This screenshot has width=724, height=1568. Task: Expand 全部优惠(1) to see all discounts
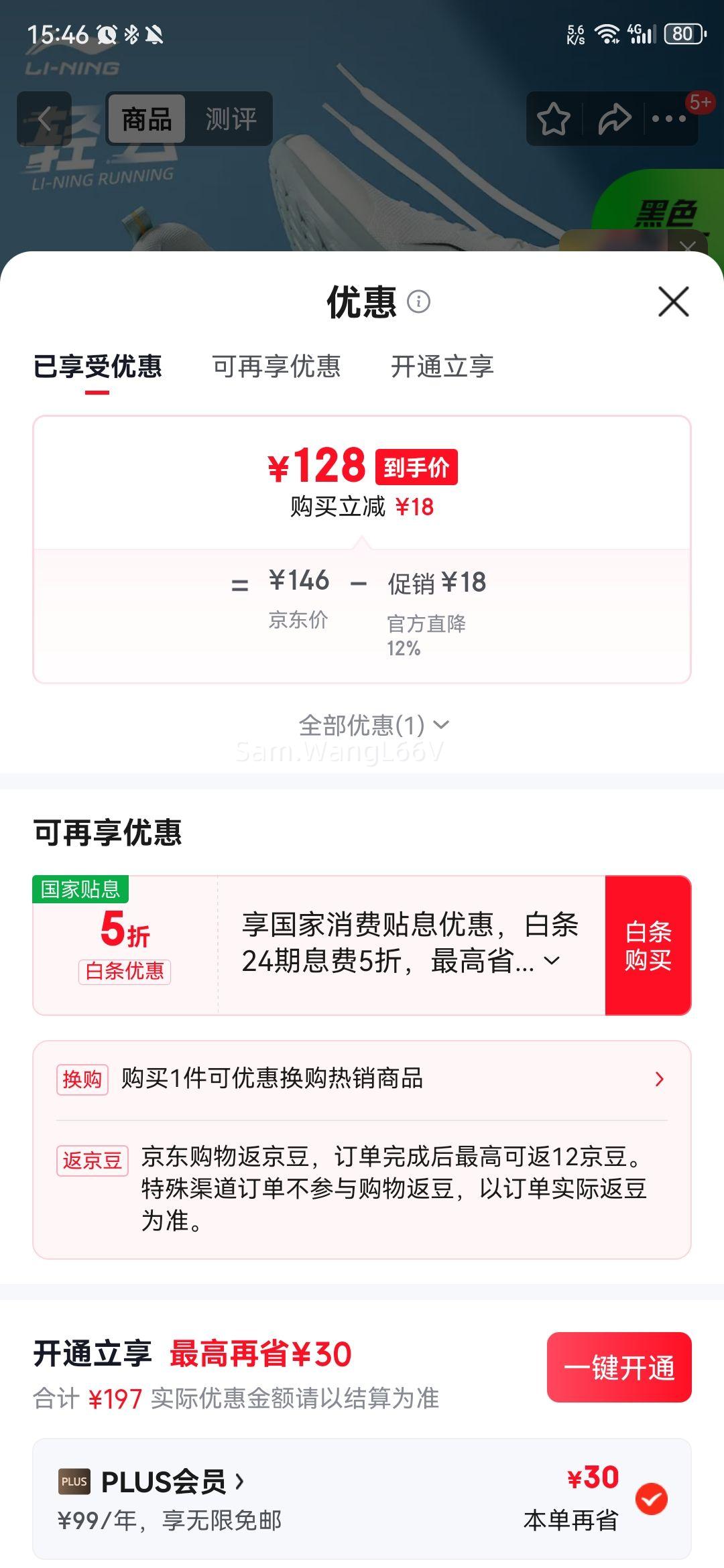[x=374, y=725]
